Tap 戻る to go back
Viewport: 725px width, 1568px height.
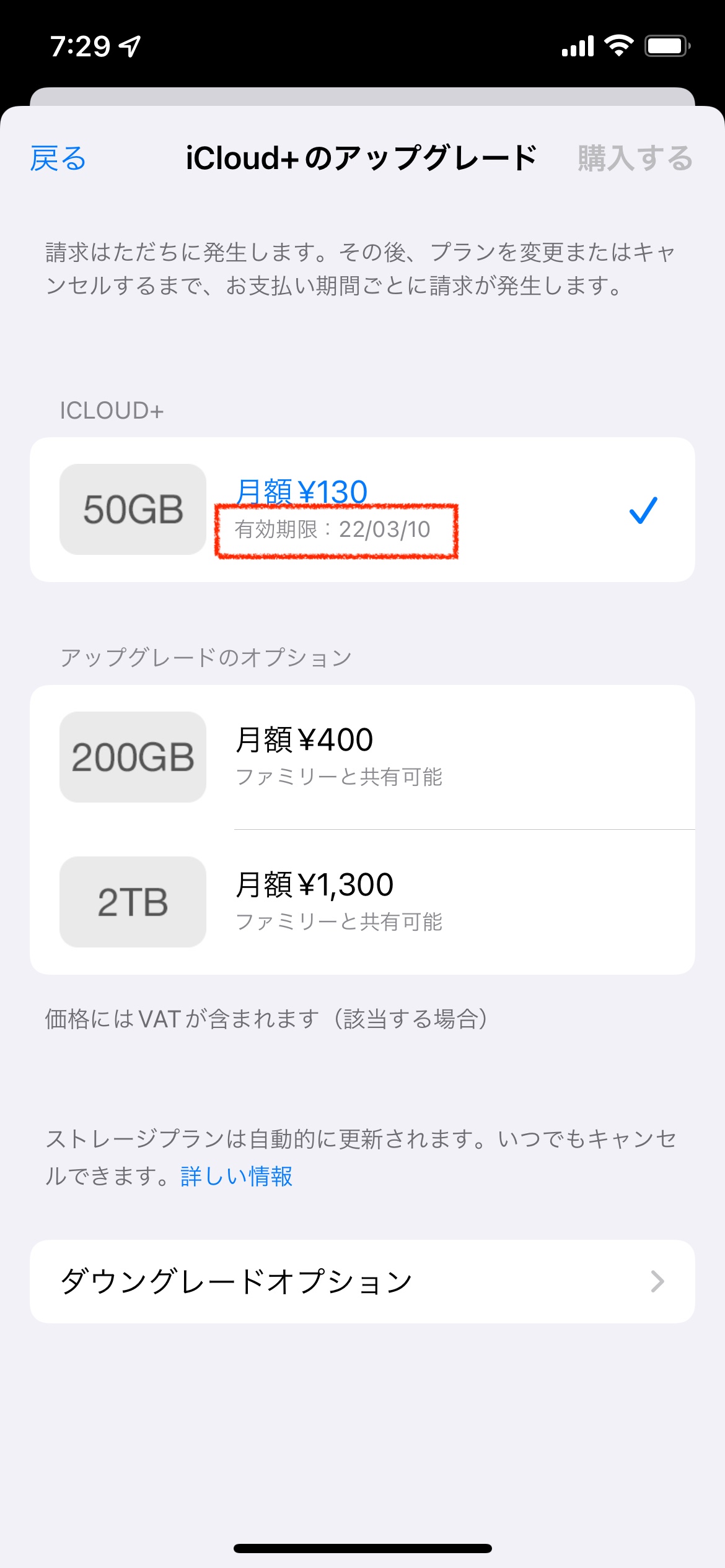pyautogui.click(x=58, y=159)
